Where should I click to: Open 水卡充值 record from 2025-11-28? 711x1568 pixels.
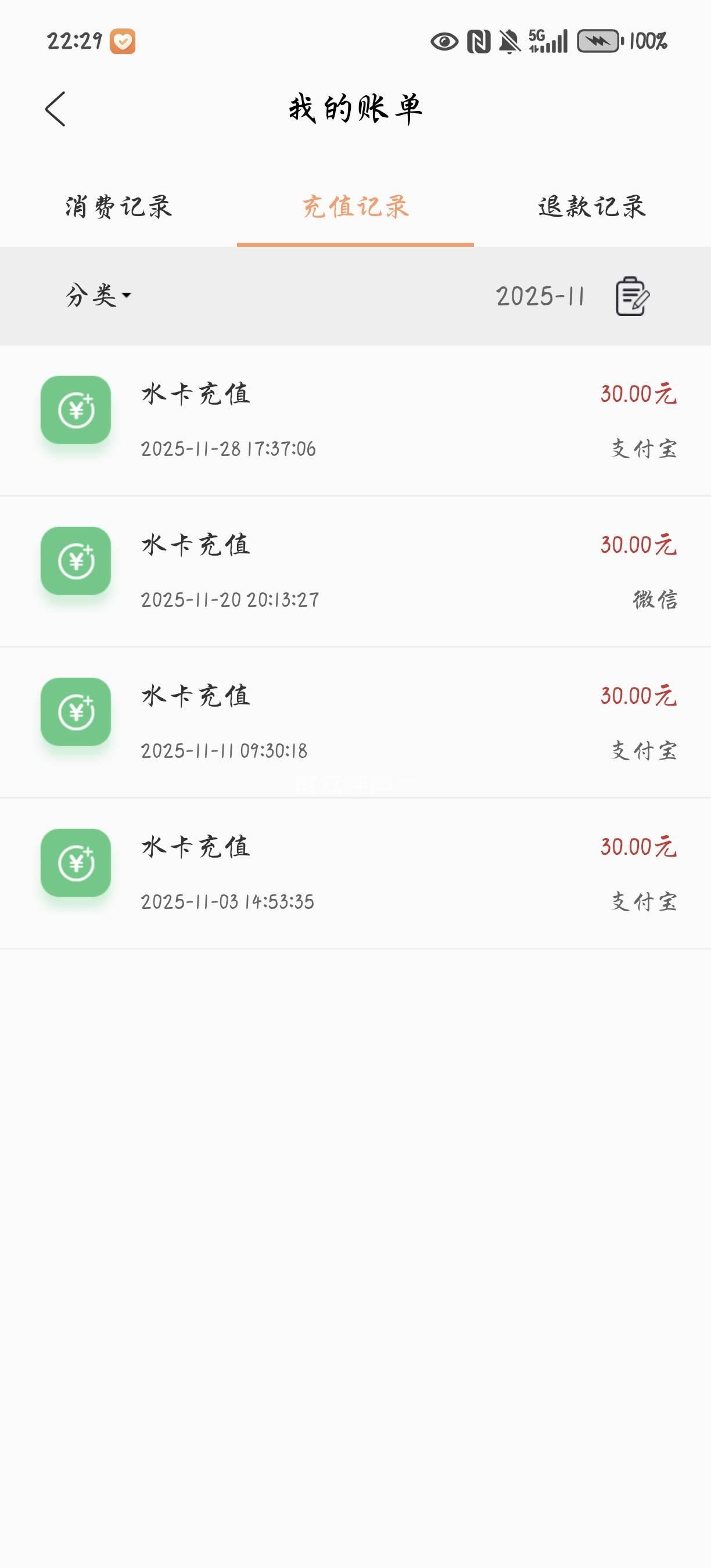click(355, 420)
